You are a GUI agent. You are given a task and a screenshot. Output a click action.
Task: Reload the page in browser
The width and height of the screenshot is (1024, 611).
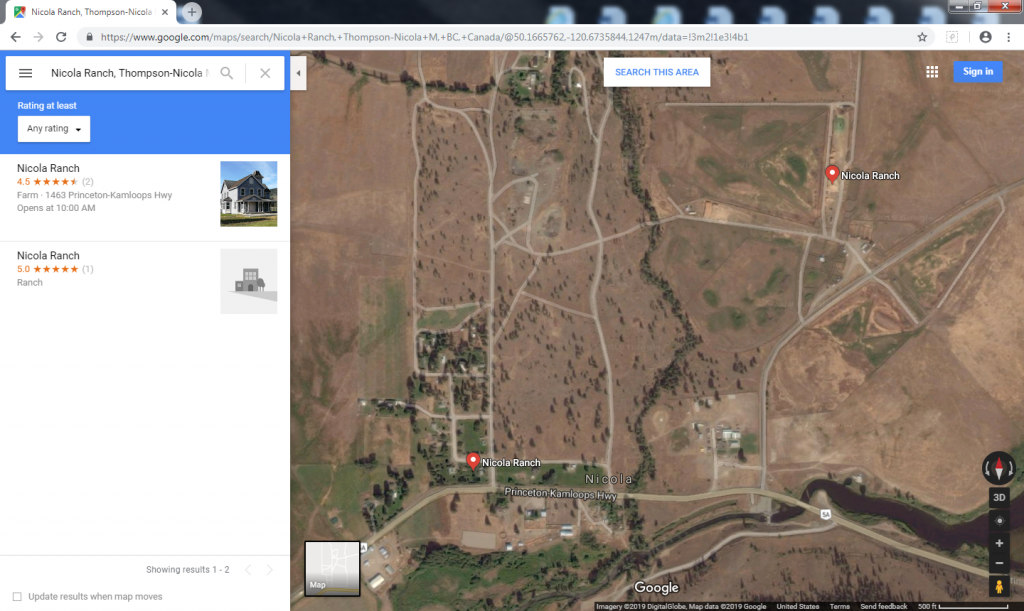[x=61, y=36]
